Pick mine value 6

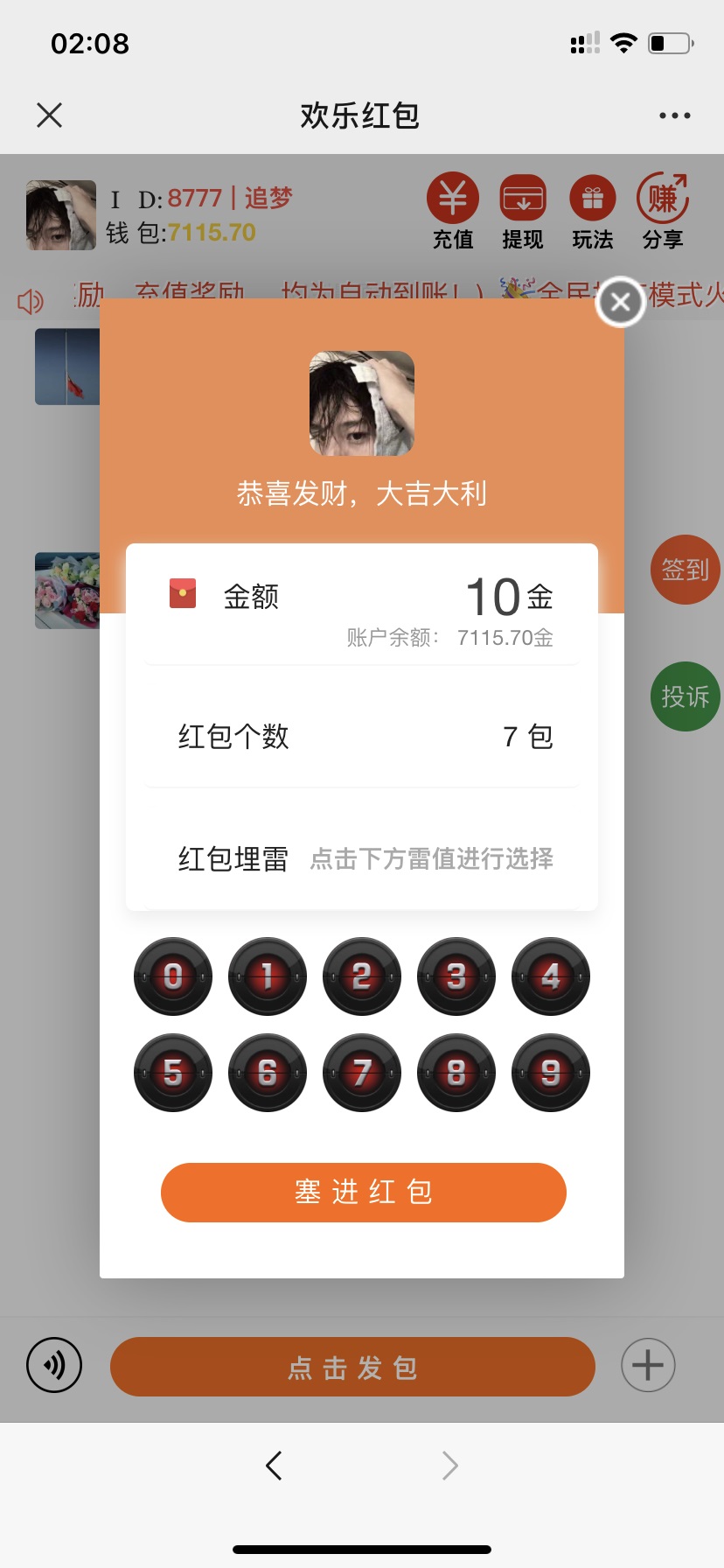268,1073
